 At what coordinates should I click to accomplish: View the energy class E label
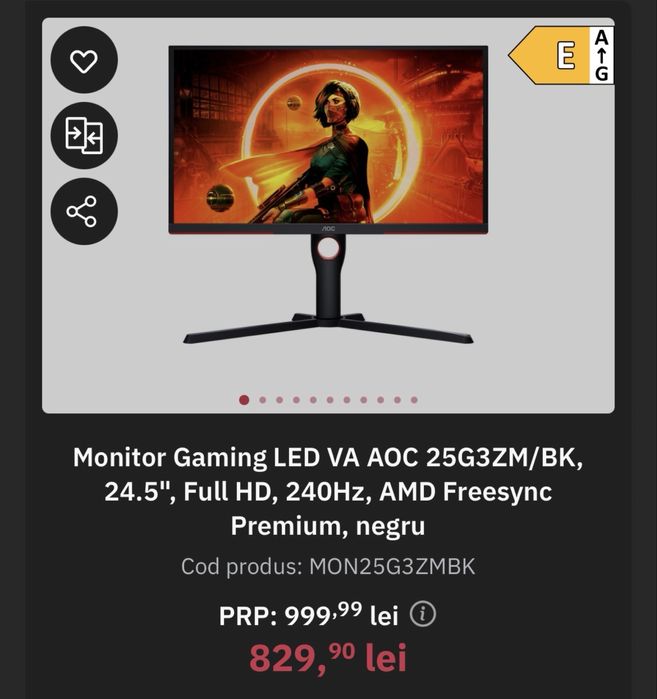click(562, 56)
